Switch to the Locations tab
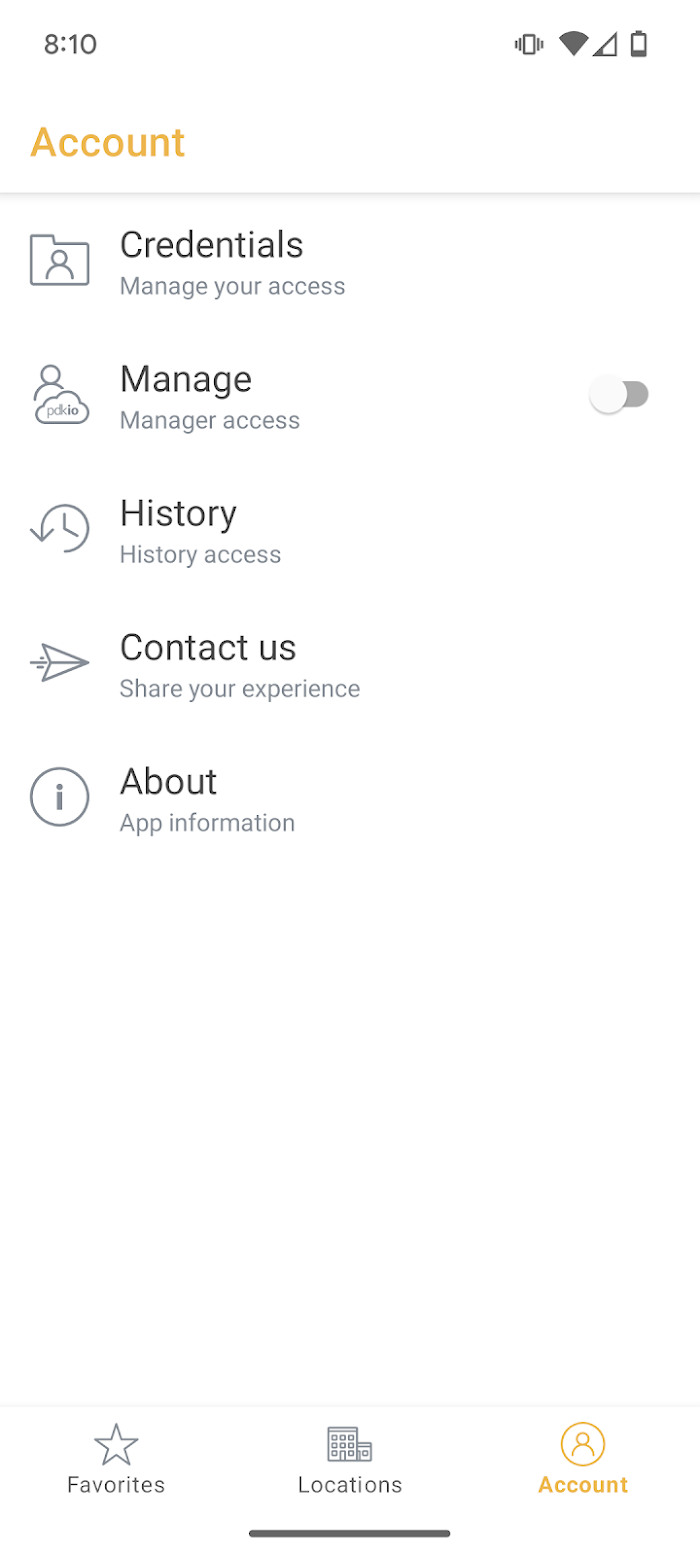Screen dimensions: 700x1556 coord(350,1459)
